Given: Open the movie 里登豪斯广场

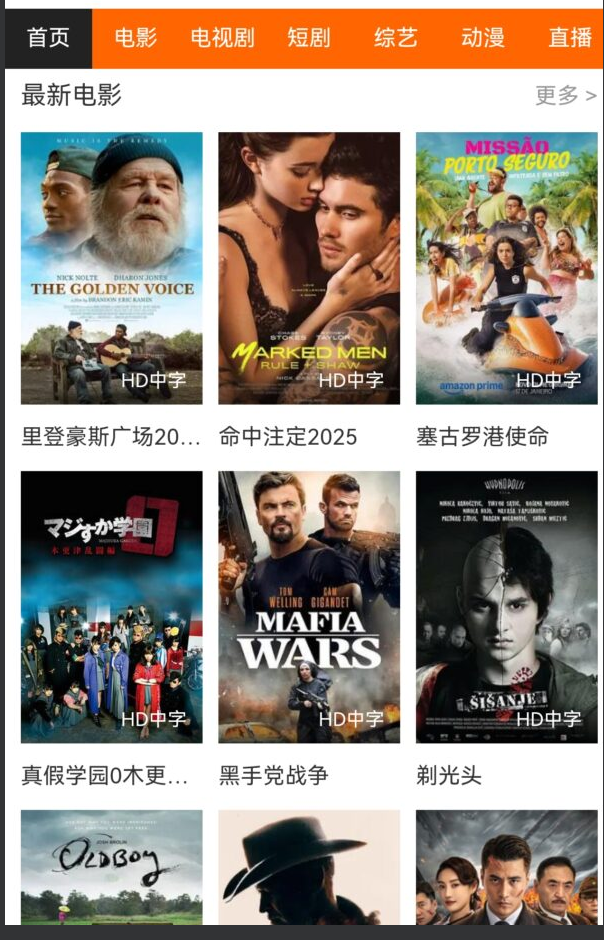Looking at the screenshot, I should (111, 268).
